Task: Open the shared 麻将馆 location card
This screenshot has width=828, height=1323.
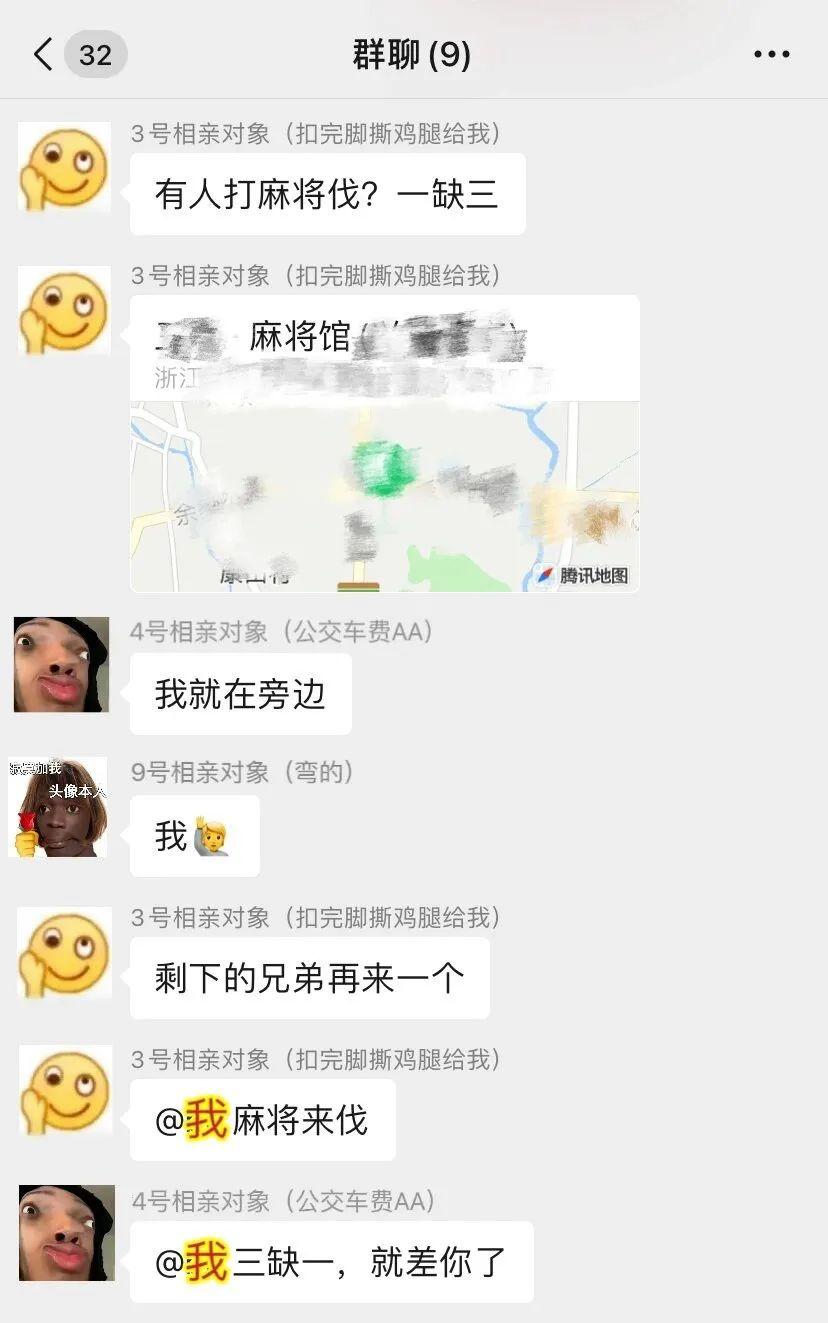Action: tap(384, 444)
